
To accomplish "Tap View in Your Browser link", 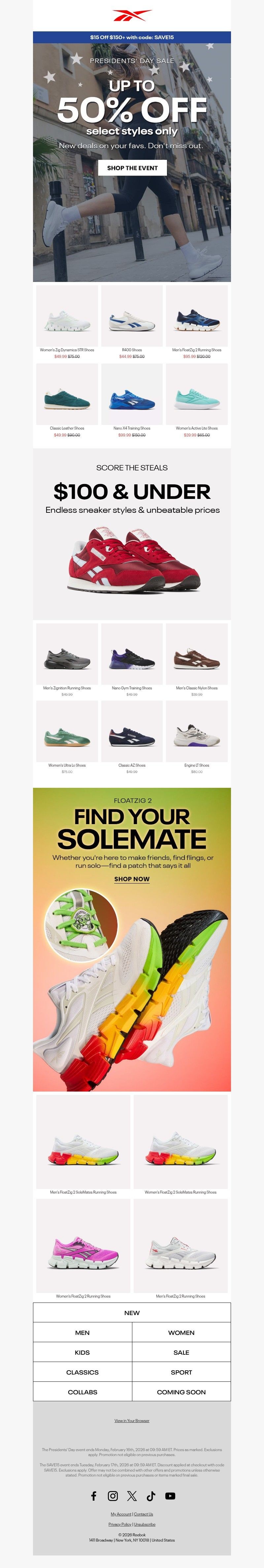I will pyautogui.click(x=132, y=1421).
